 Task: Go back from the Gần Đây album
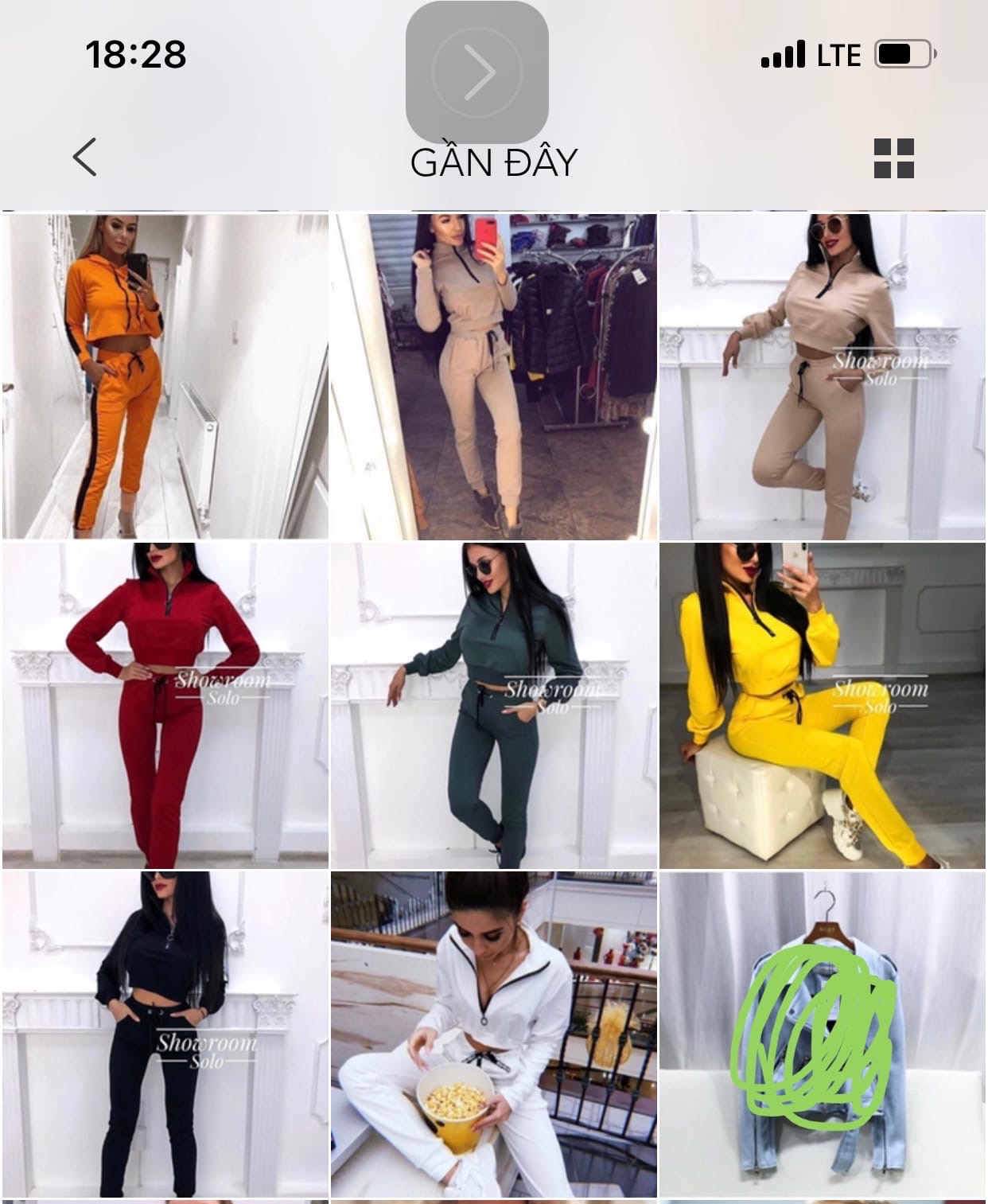pyautogui.click(x=84, y=158)
